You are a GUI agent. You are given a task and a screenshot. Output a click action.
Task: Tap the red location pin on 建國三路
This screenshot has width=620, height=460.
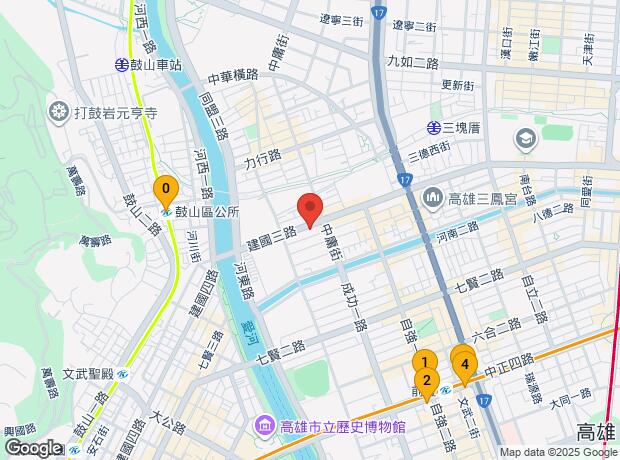coord(310,209)
